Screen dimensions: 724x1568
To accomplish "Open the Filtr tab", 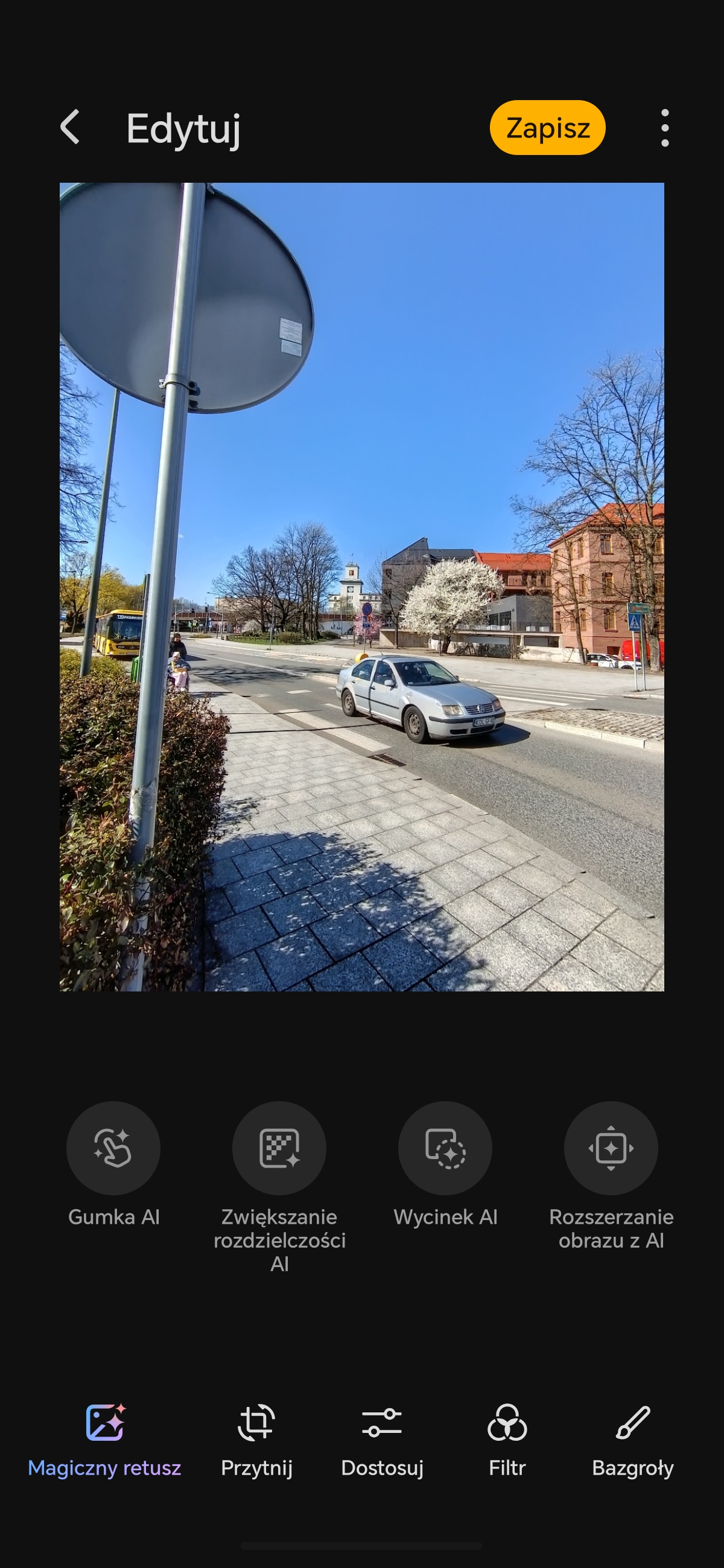I will pos(507,1439).
